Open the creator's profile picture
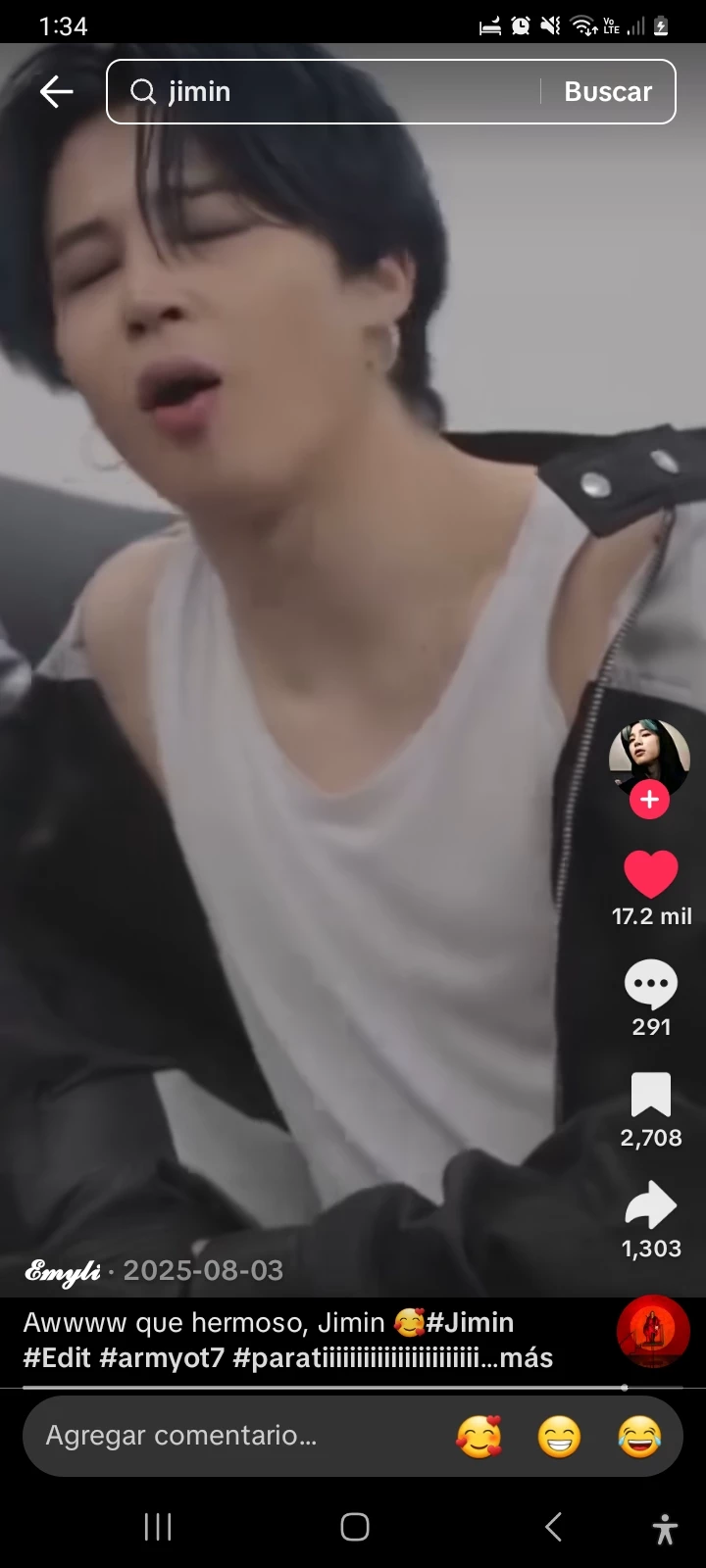This screenshot has width=706, height=1568. click(x=649, y=755)
